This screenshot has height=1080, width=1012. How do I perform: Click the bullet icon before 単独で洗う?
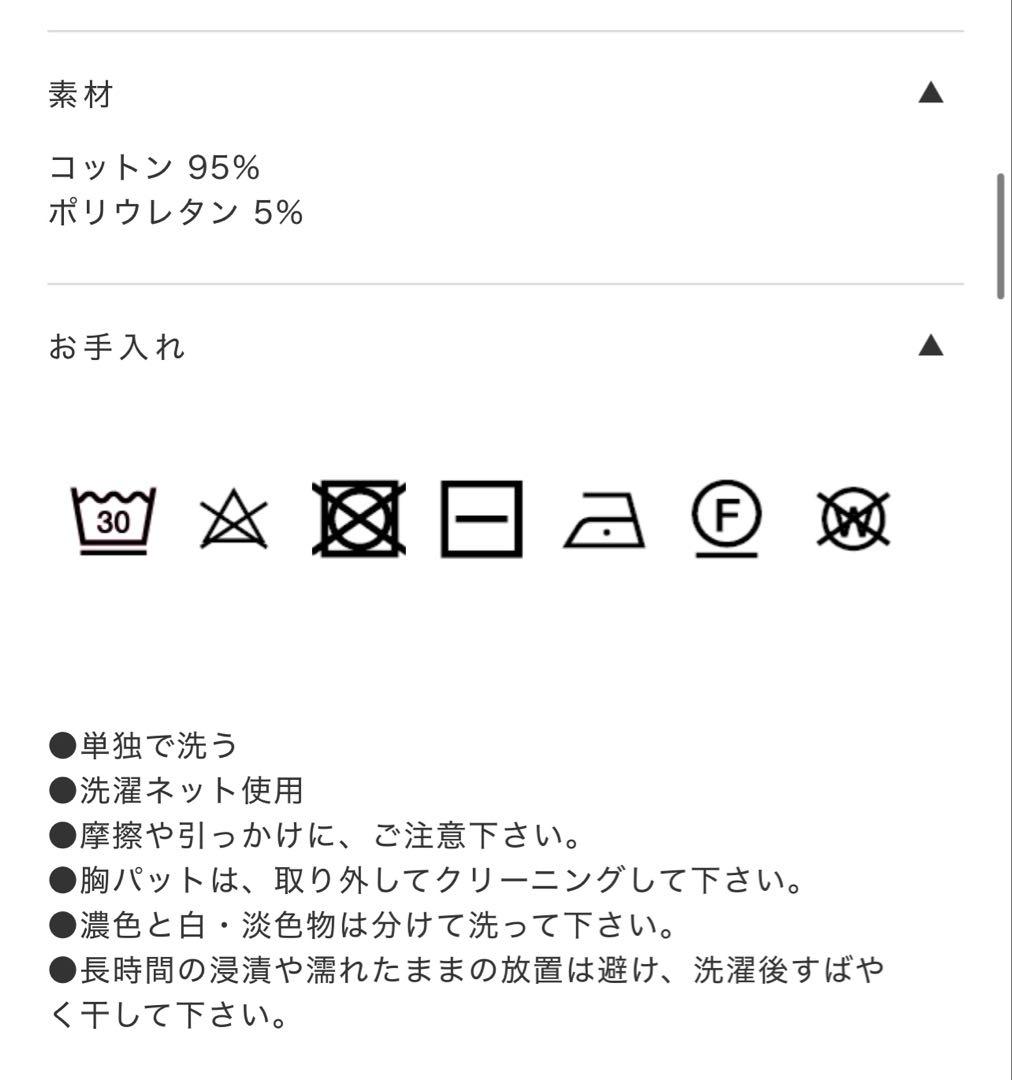point(62,742)
